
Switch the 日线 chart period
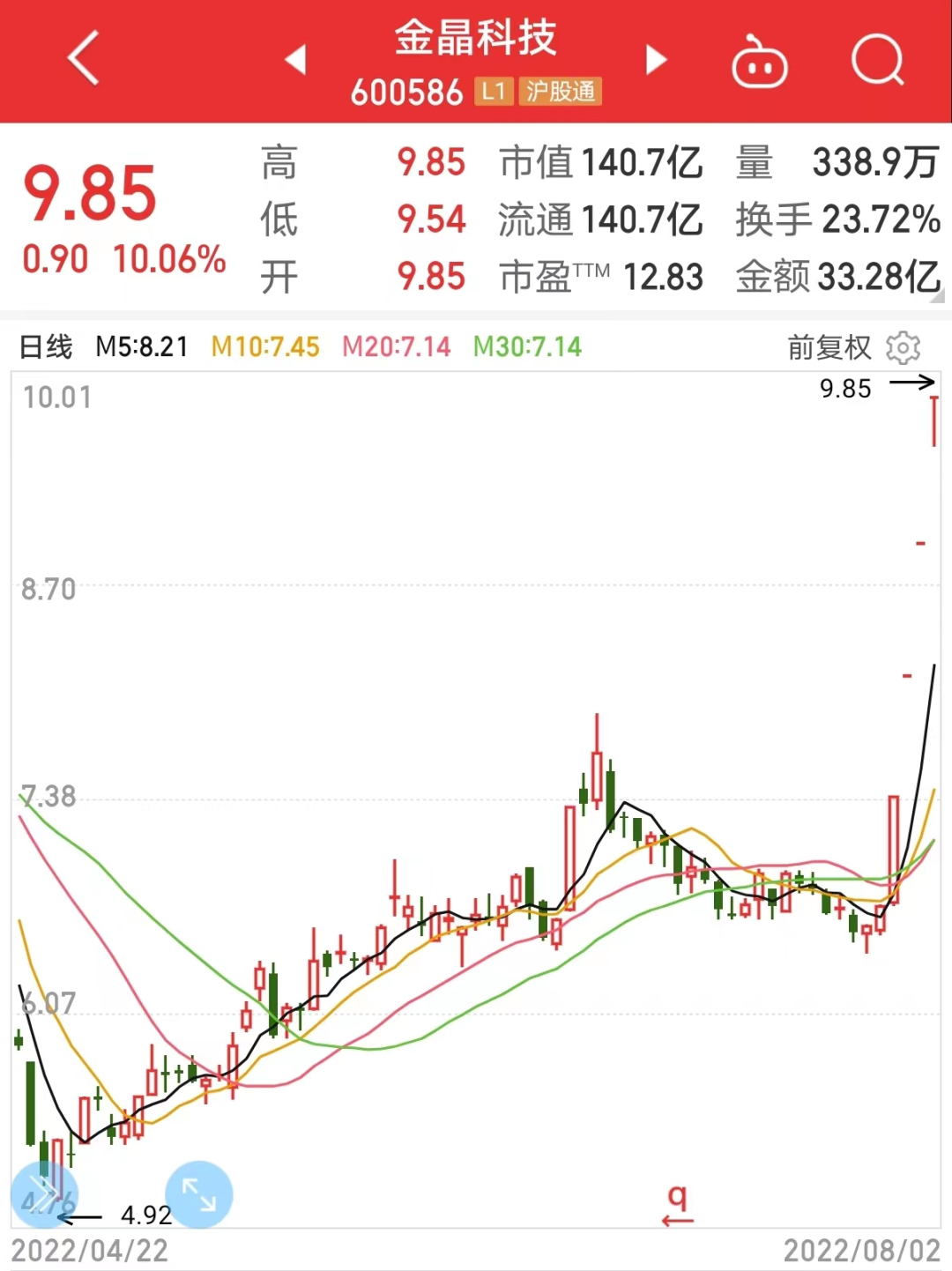coord(46,347)
